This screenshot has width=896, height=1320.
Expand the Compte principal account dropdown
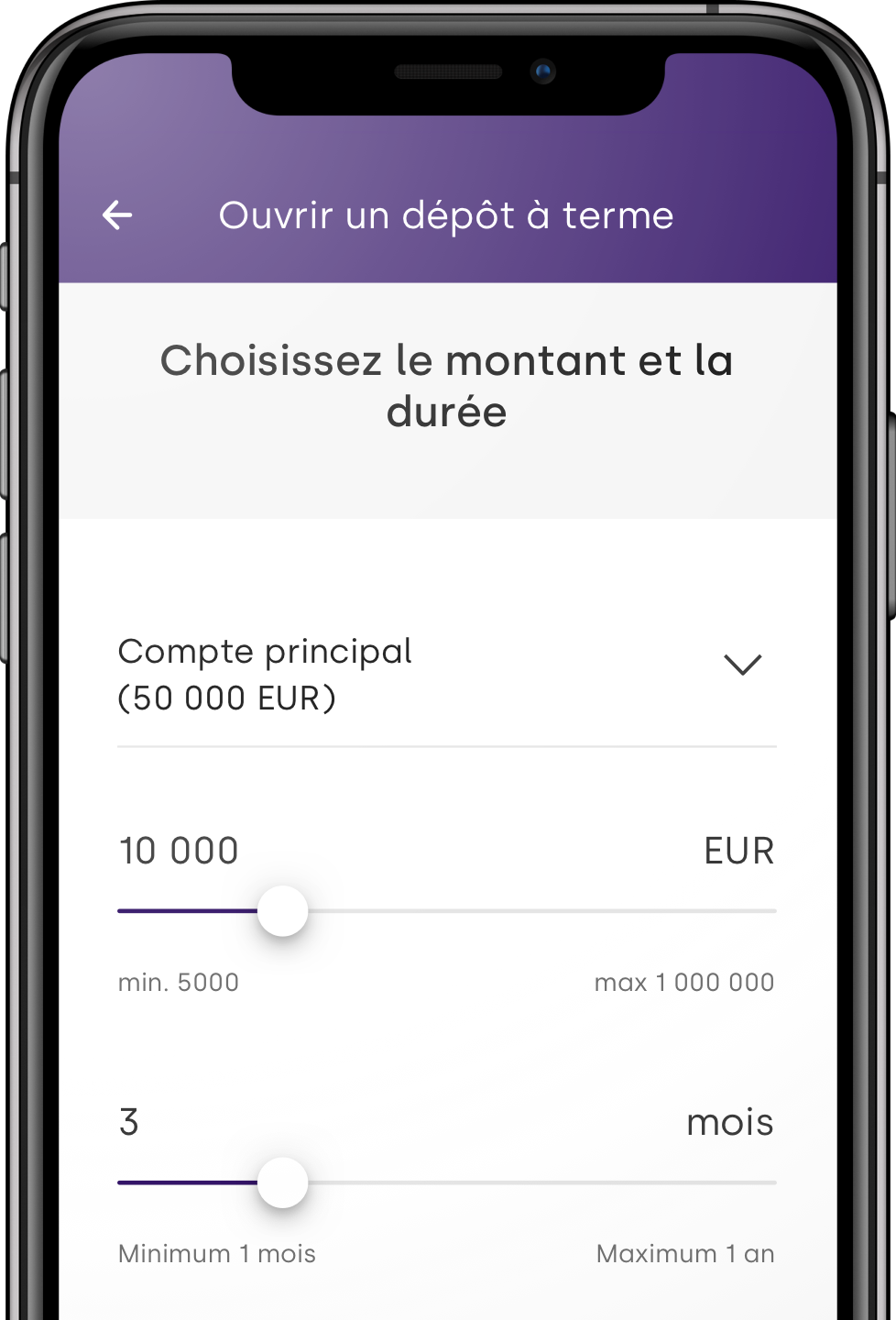[x=742, y=665]
